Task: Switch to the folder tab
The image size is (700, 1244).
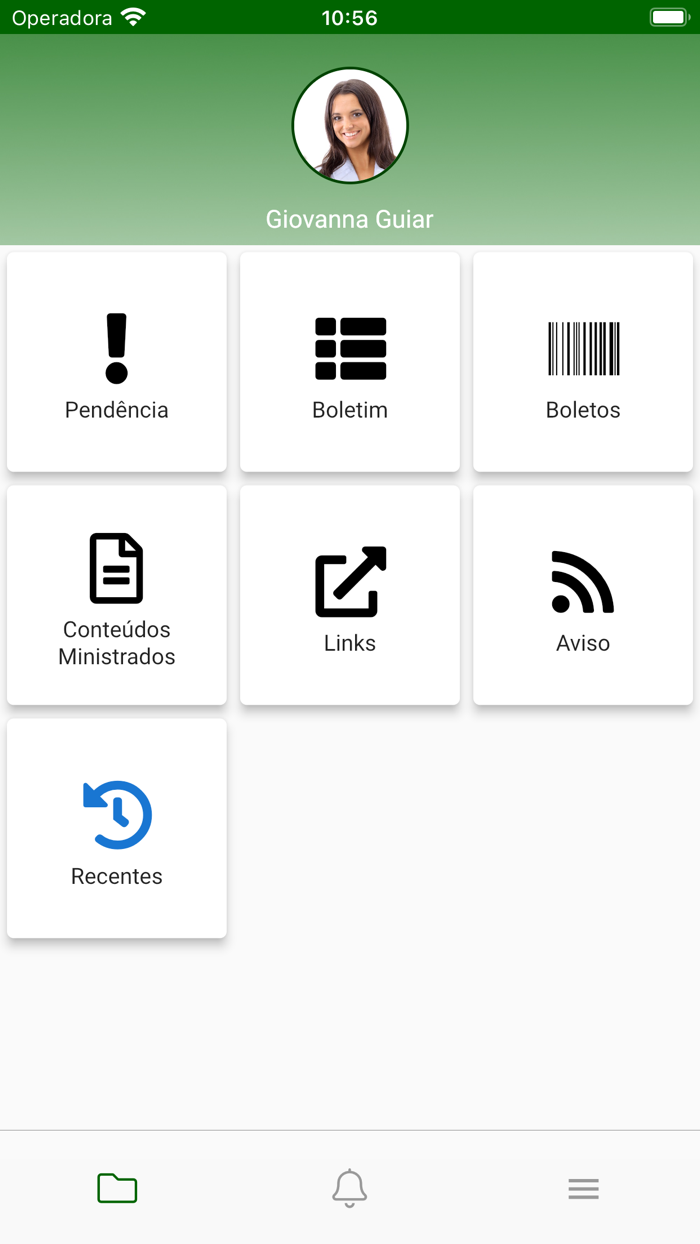Action: 117,1188
